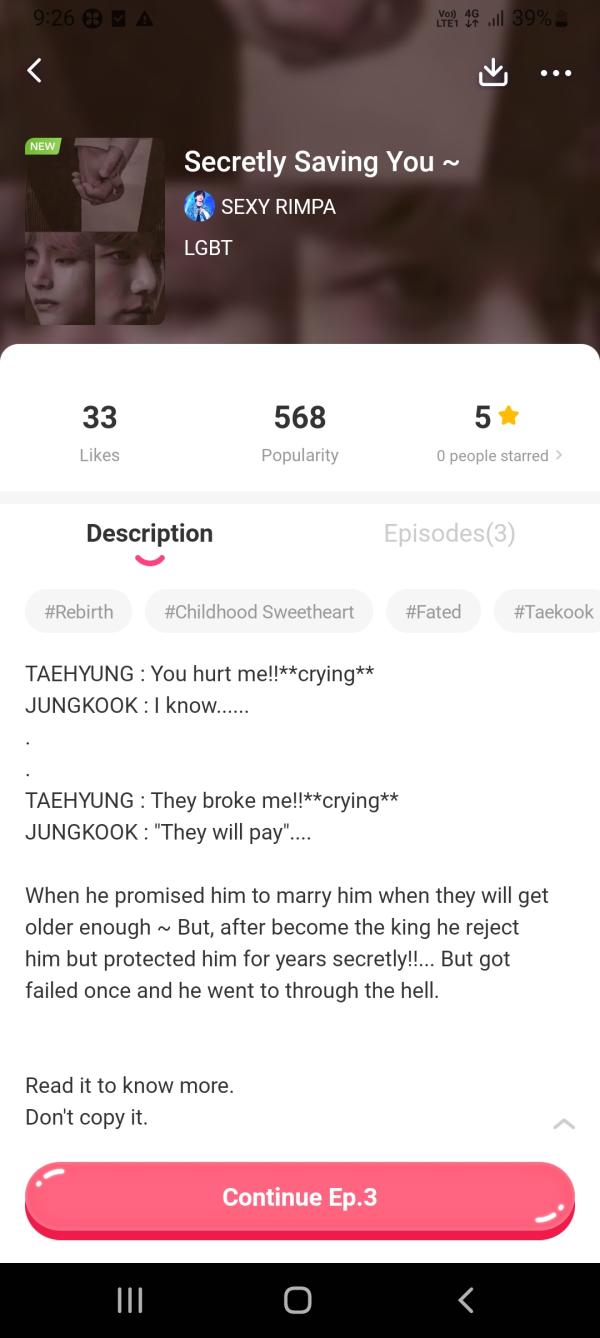Image resolution: width=600 pixels, height=1338 pixels.
Task: Select the Description tab
Action: tap(149, 533)
